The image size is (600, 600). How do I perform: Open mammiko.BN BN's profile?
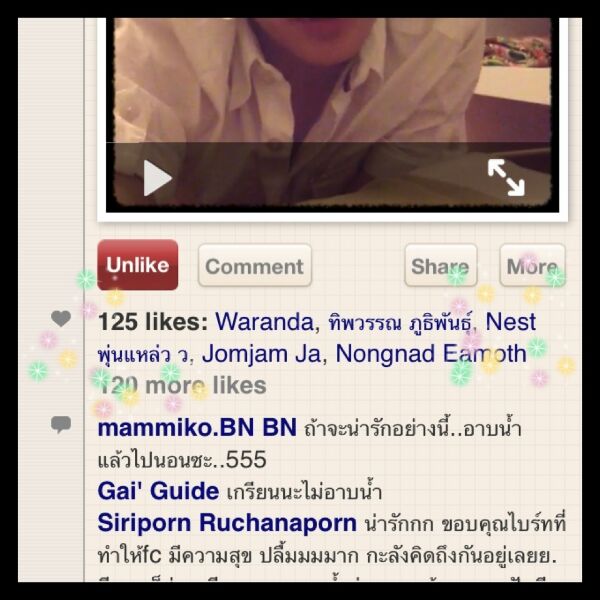[197, 428]
